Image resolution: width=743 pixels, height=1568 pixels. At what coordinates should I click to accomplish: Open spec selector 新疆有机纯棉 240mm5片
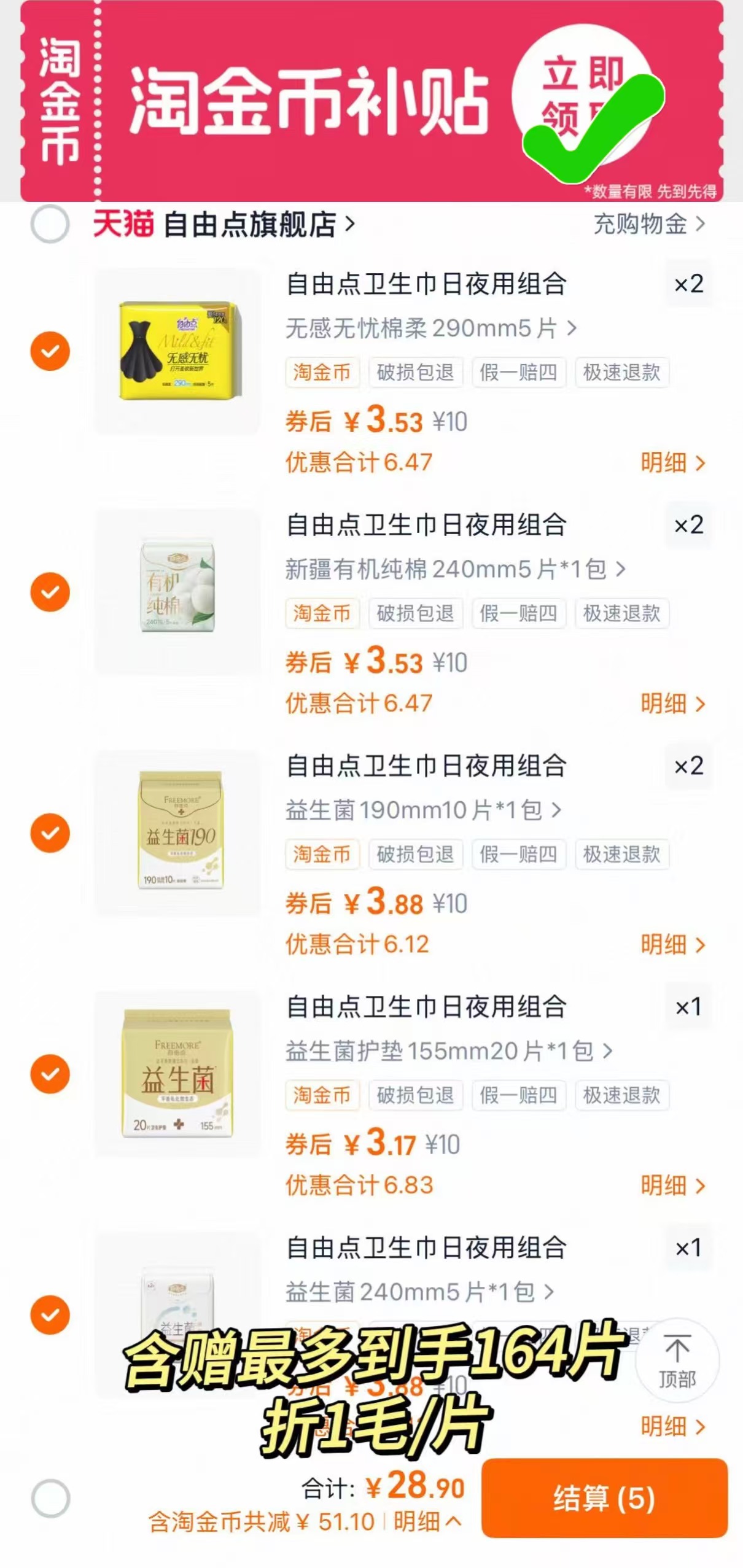(x=454, y=570)
